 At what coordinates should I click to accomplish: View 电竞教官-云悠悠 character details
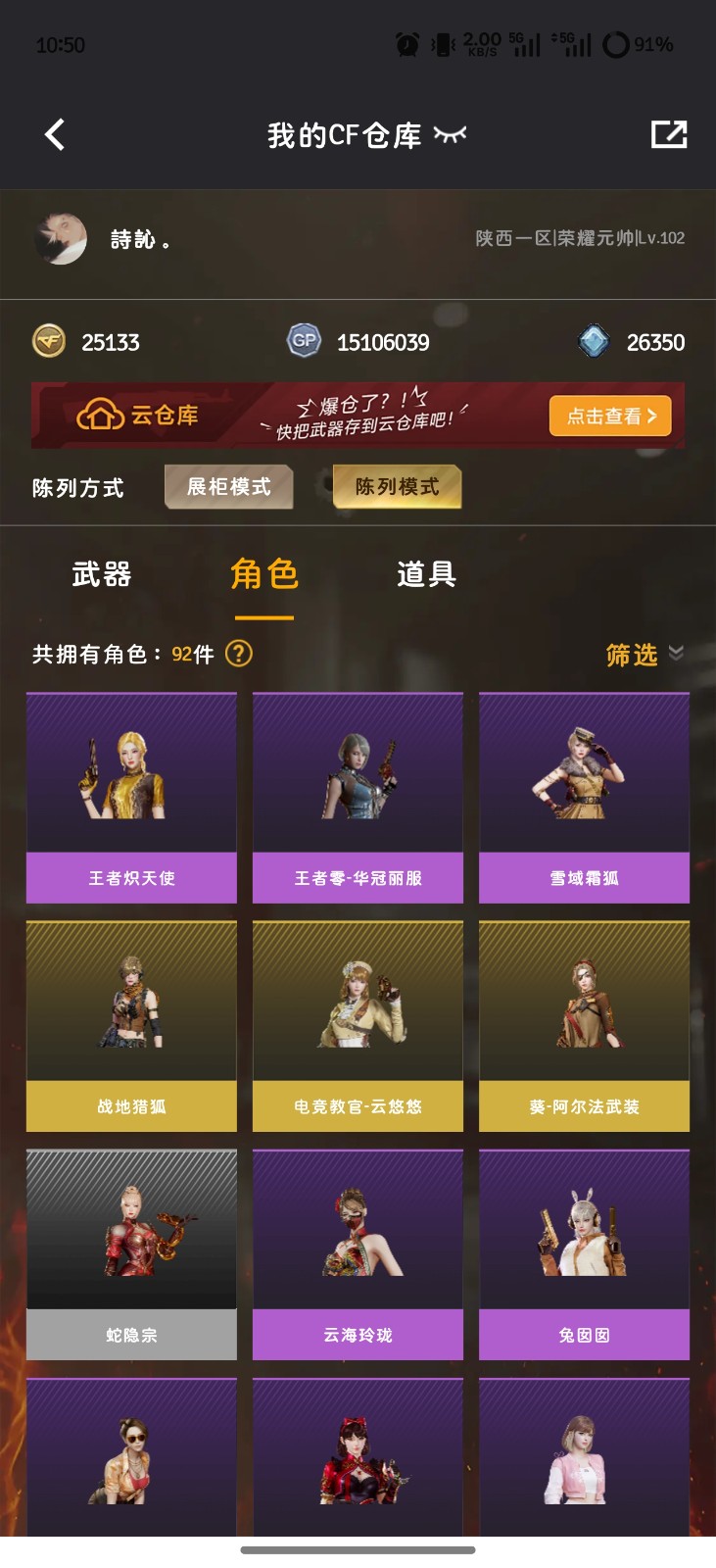[358, 1025]
